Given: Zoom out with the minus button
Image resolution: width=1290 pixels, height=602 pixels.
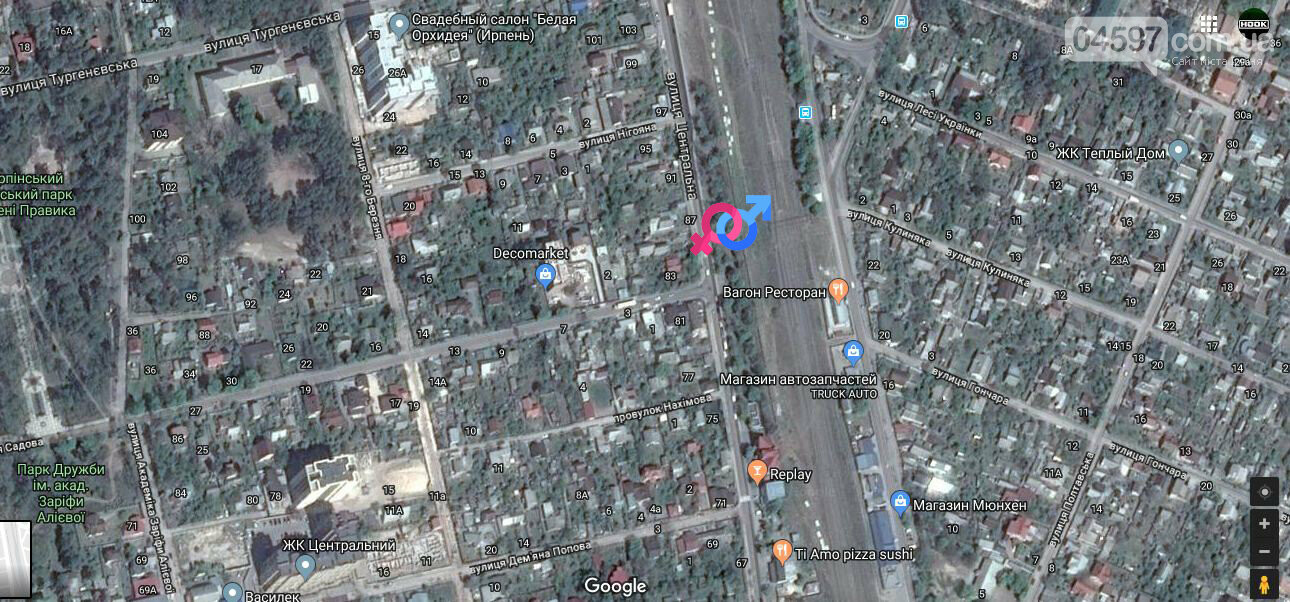Looking at the screenshot, I should [1264, 551].
